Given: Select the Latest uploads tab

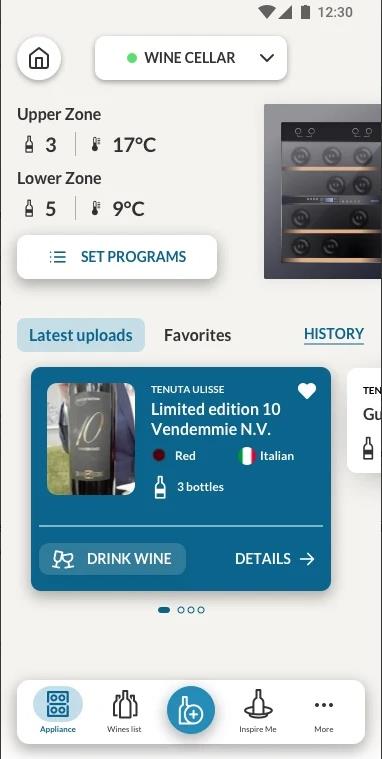Looking at the screenshot, I should (x=81, y=335).
